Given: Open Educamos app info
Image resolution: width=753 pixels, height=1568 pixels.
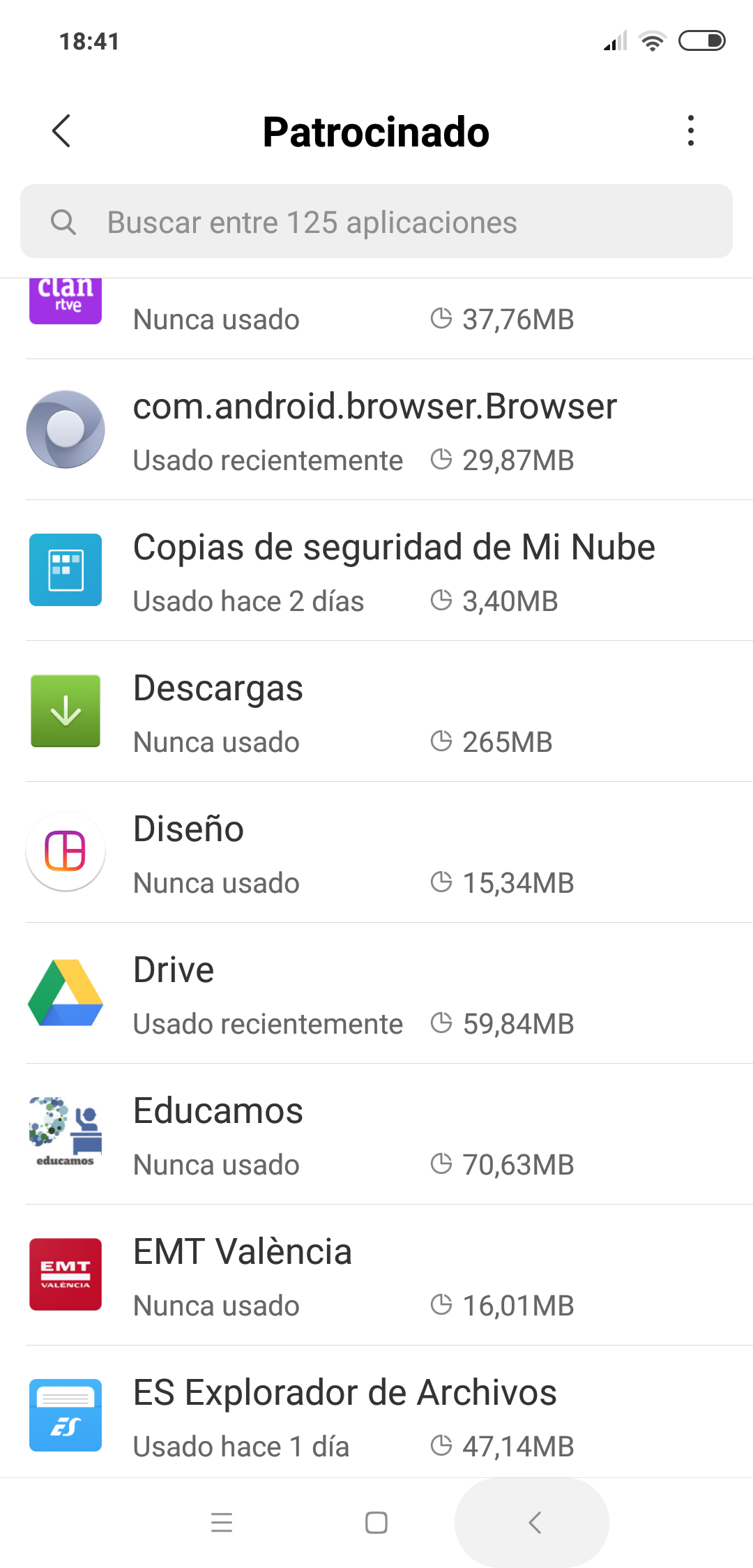Looking at the screenshot, I should 376,1134.
